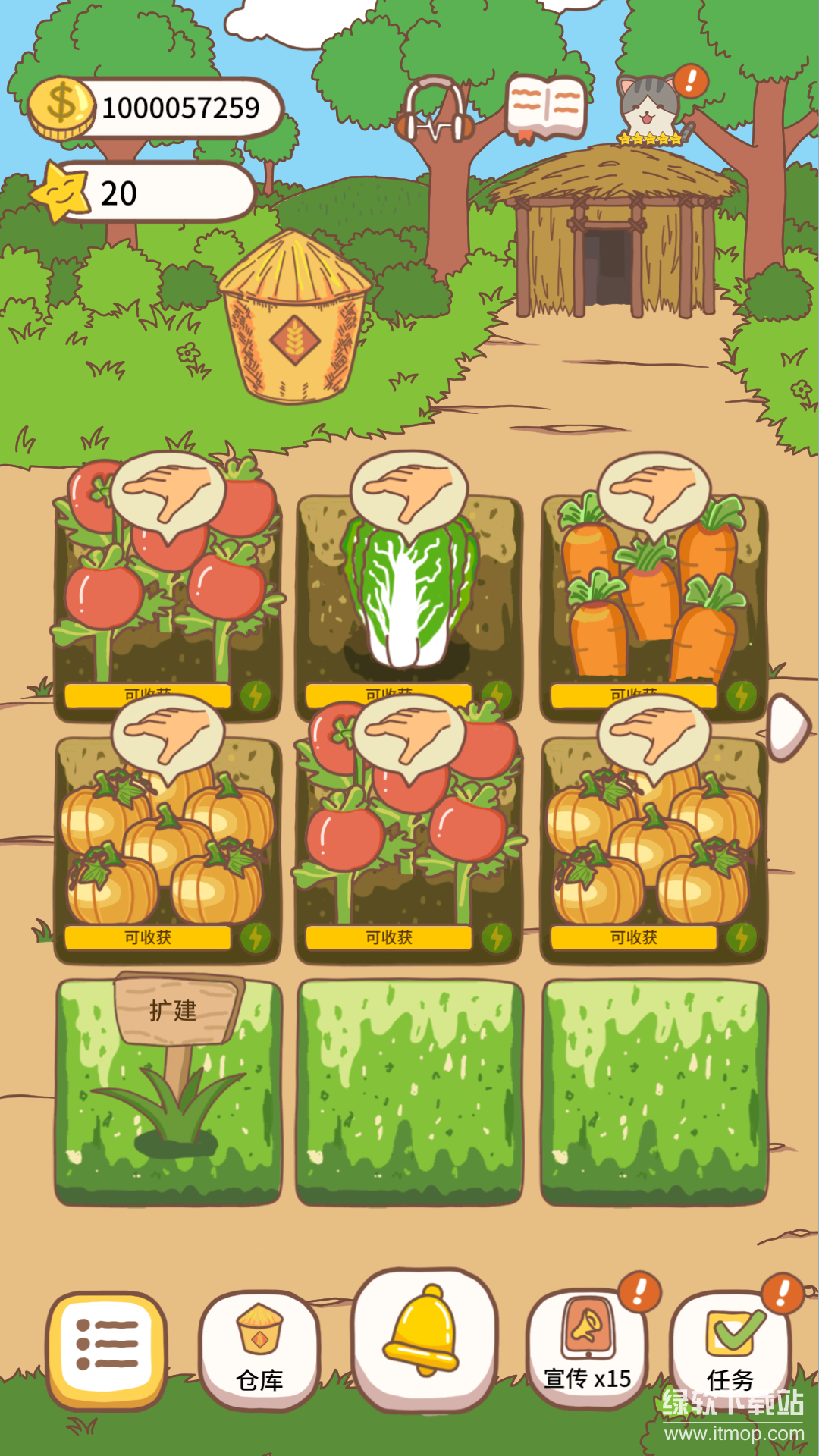Image resolution: width=819 pixels, height=1456 pixels.
Task: Open the straw hut
Action: point(613,241)
